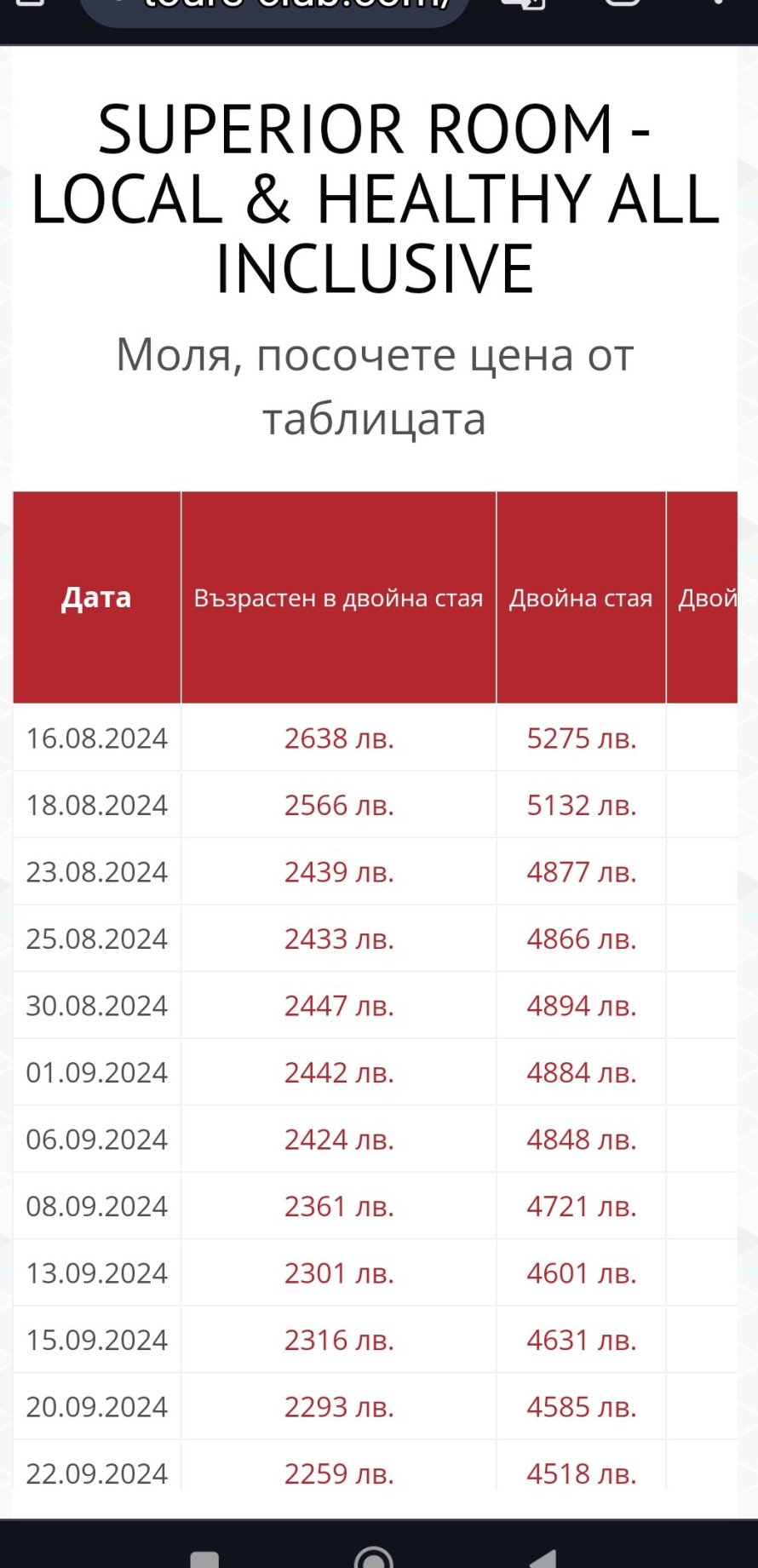This screenshot has width=758, height=1568.
Task: Choose 2566 лв. price for 18.08.2024
Action: [339, 805]
